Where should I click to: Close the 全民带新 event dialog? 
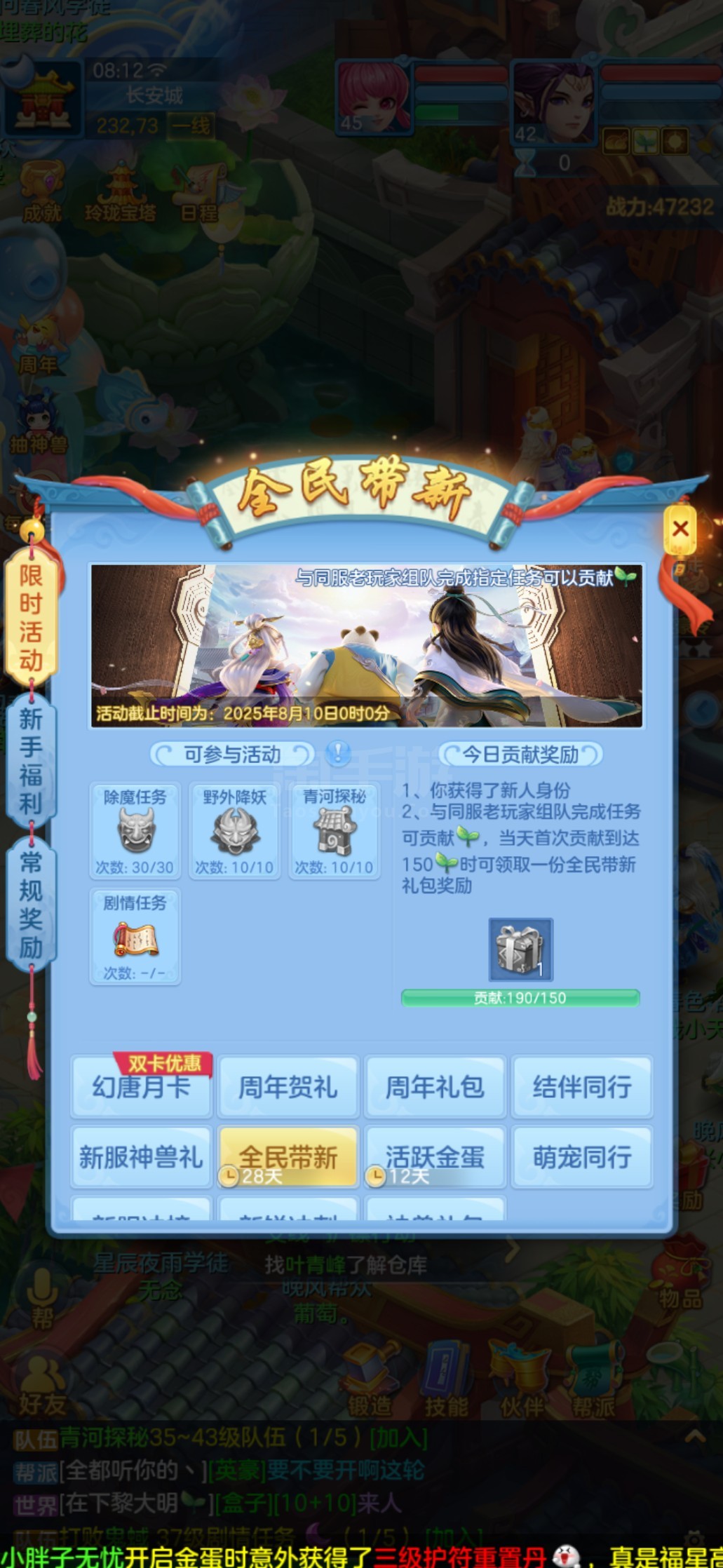tap(680, 529)
